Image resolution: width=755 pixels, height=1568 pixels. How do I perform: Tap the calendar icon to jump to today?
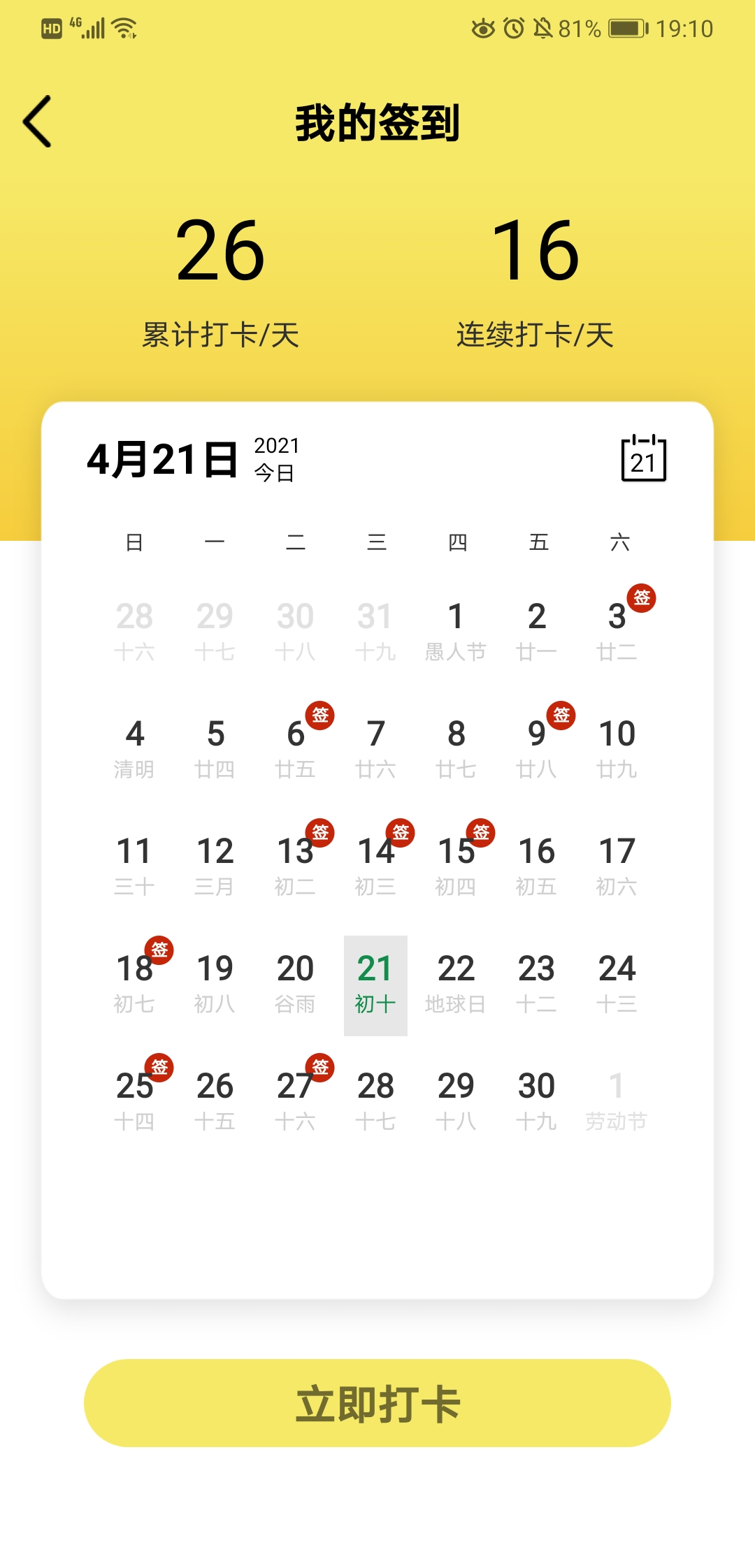click(x=643, y=458)
